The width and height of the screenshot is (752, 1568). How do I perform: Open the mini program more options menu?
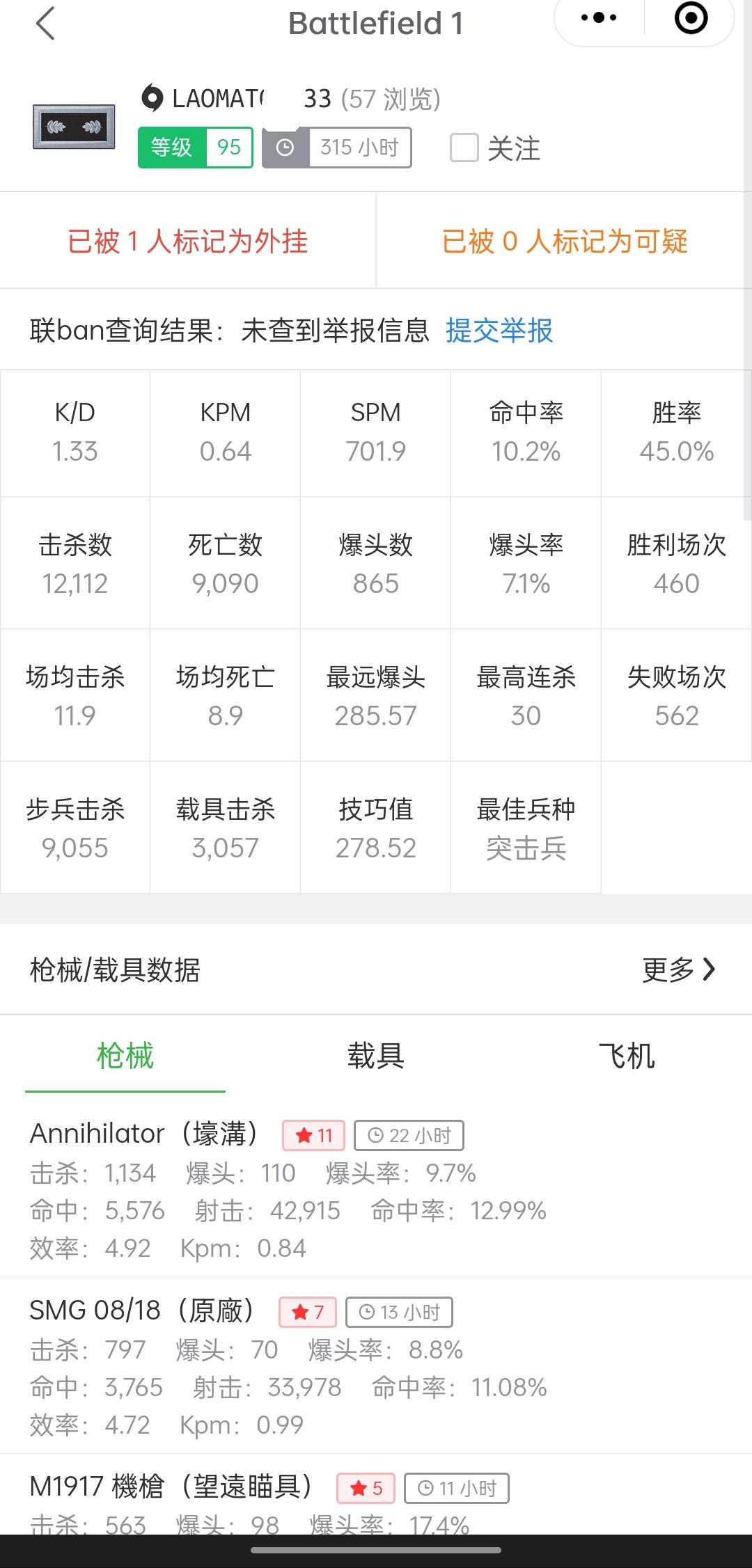pyautogui.click(x=599, y=18)
